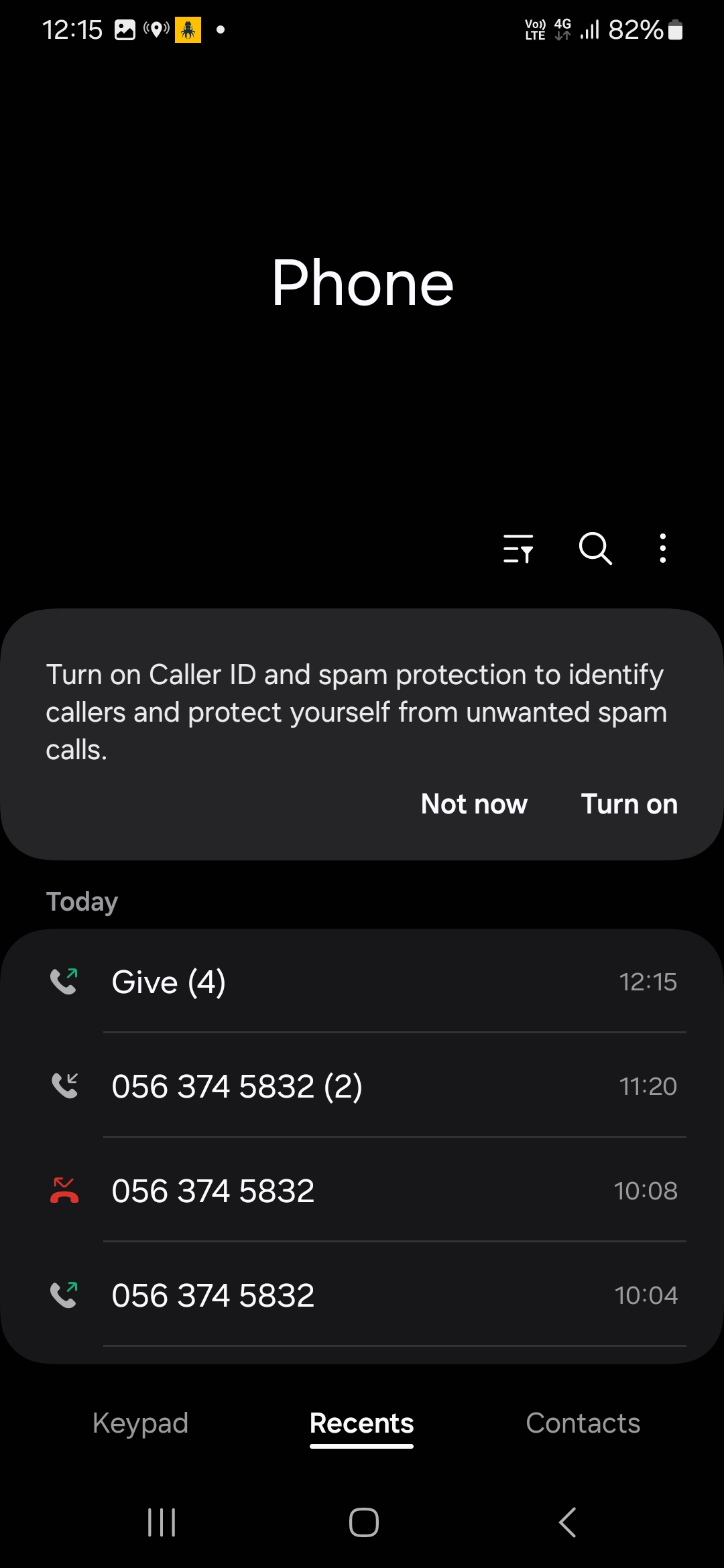The height and width of the screenshot is (1568, 724).
Task: Open the Give (4) call entry
Action: (362, 982)
